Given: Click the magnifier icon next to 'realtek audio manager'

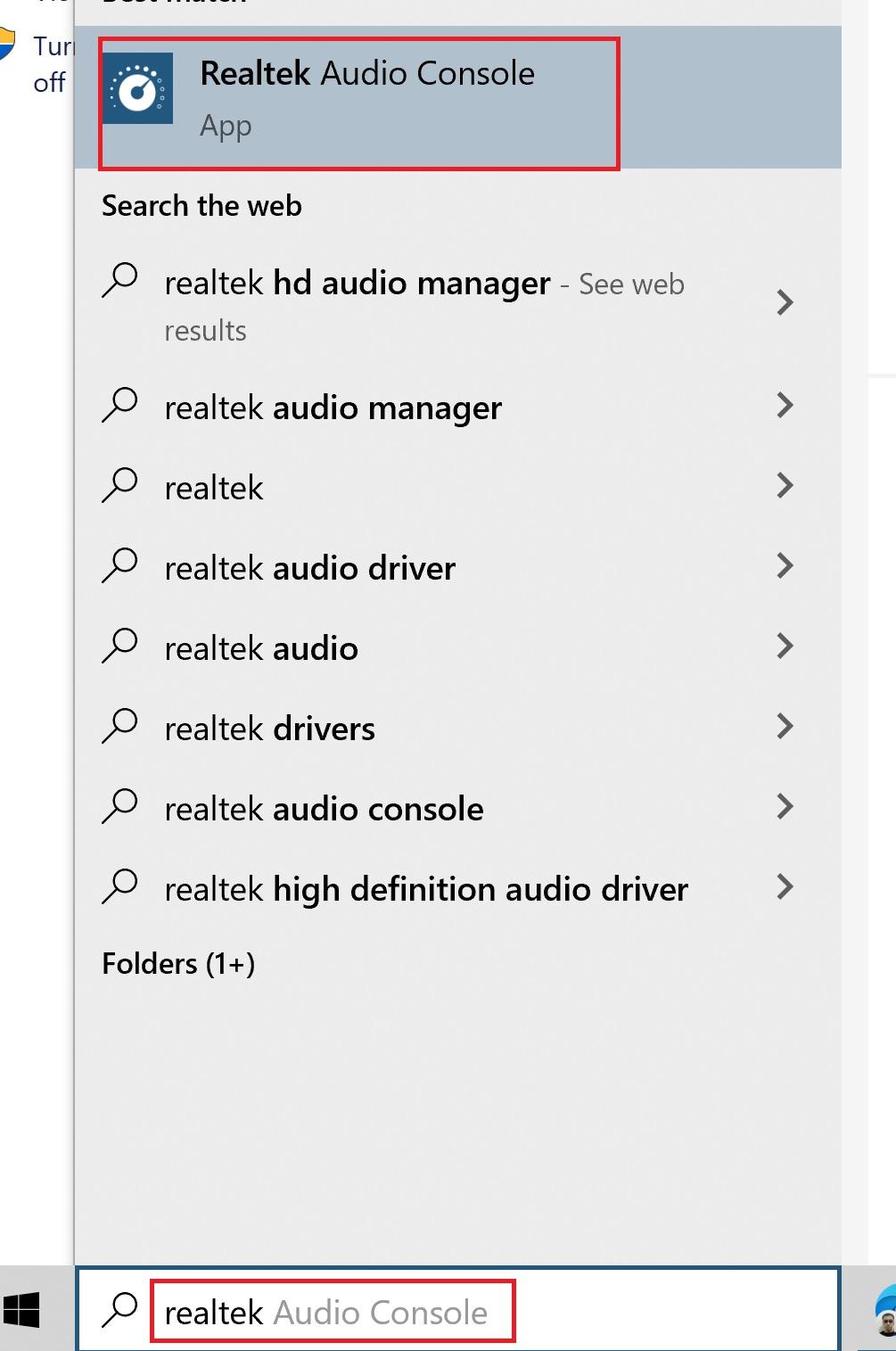Looking at the screenshot, I should [120, 407].
